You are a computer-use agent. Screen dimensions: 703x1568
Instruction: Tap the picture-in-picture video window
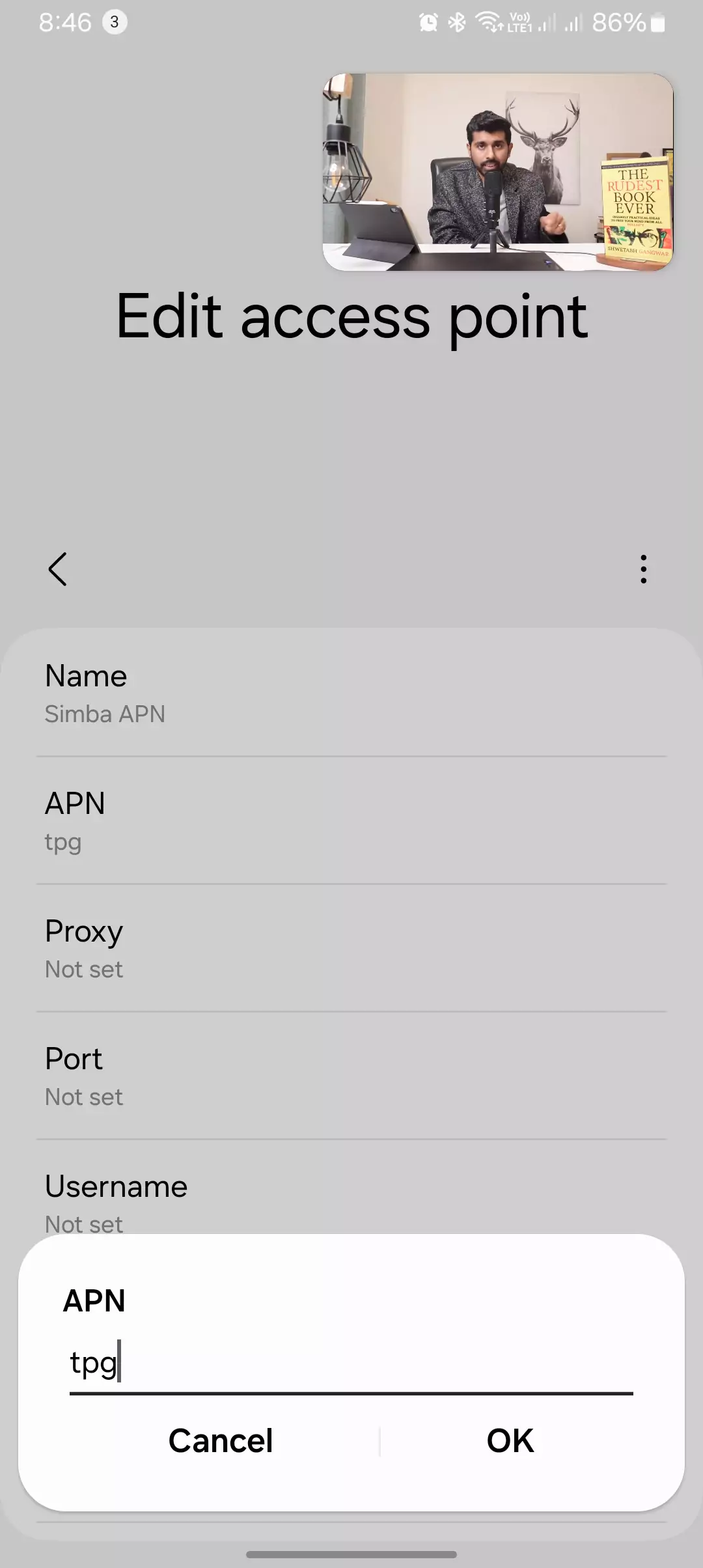[500, 172]
